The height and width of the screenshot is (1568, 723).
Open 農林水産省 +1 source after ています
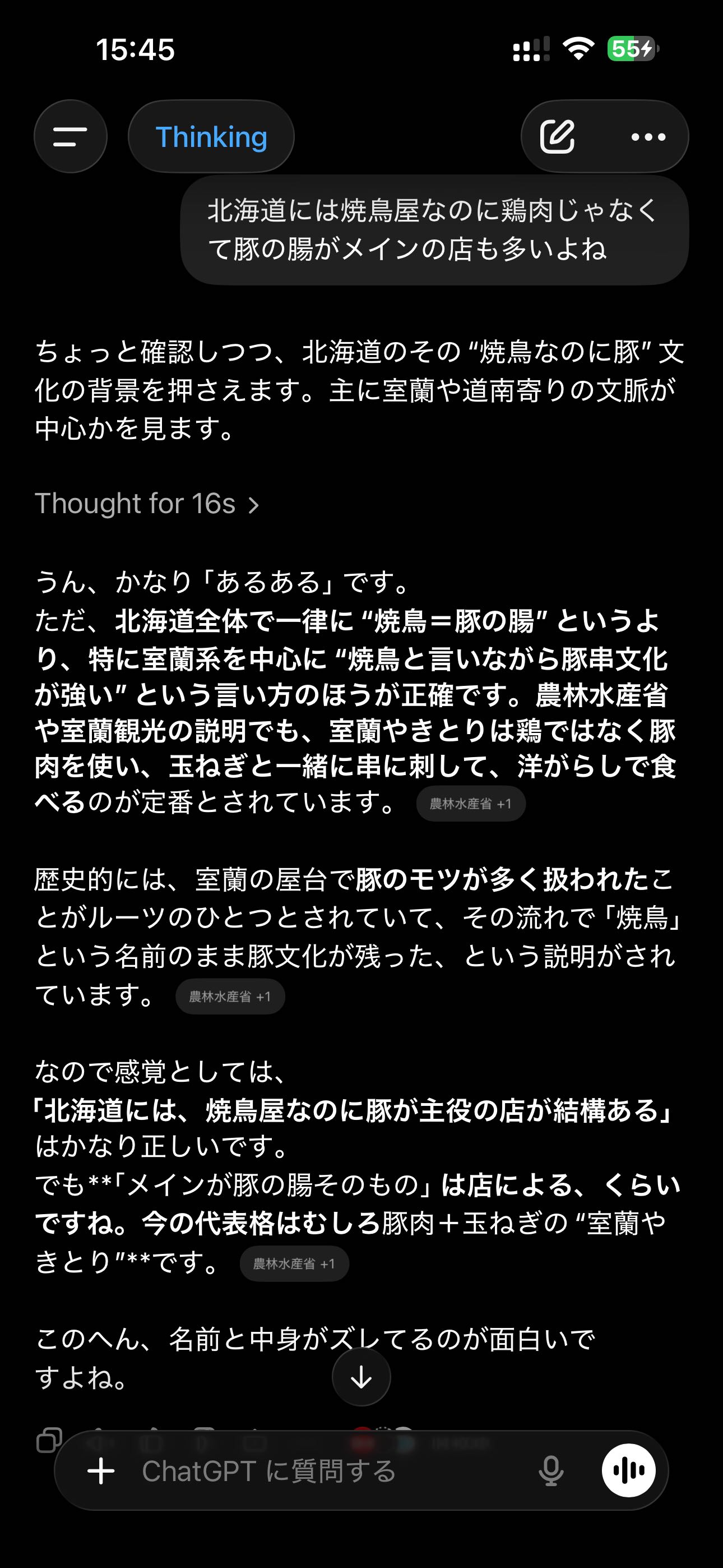pyautogui.click(x=230, y=997)
